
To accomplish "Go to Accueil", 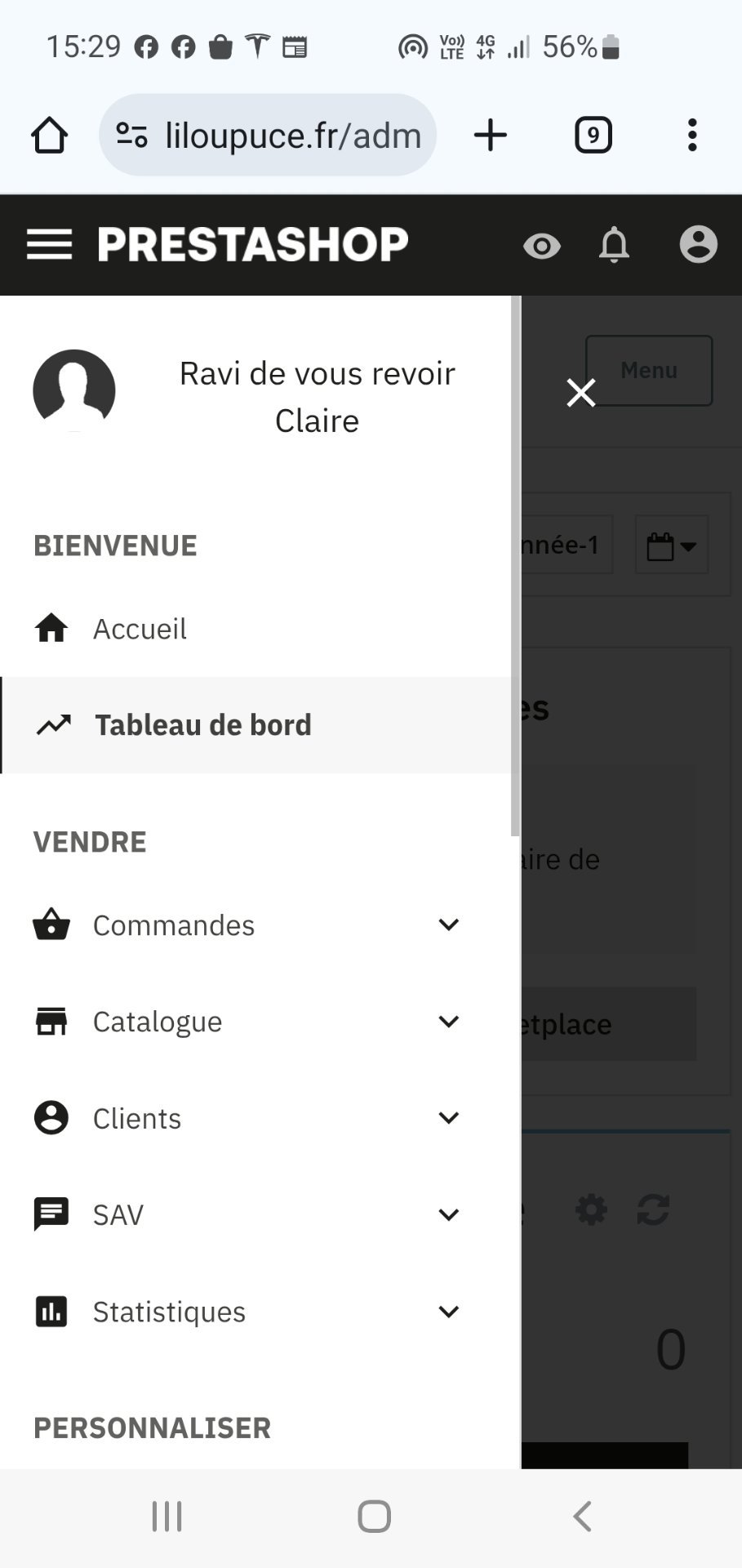I will 256,629.
